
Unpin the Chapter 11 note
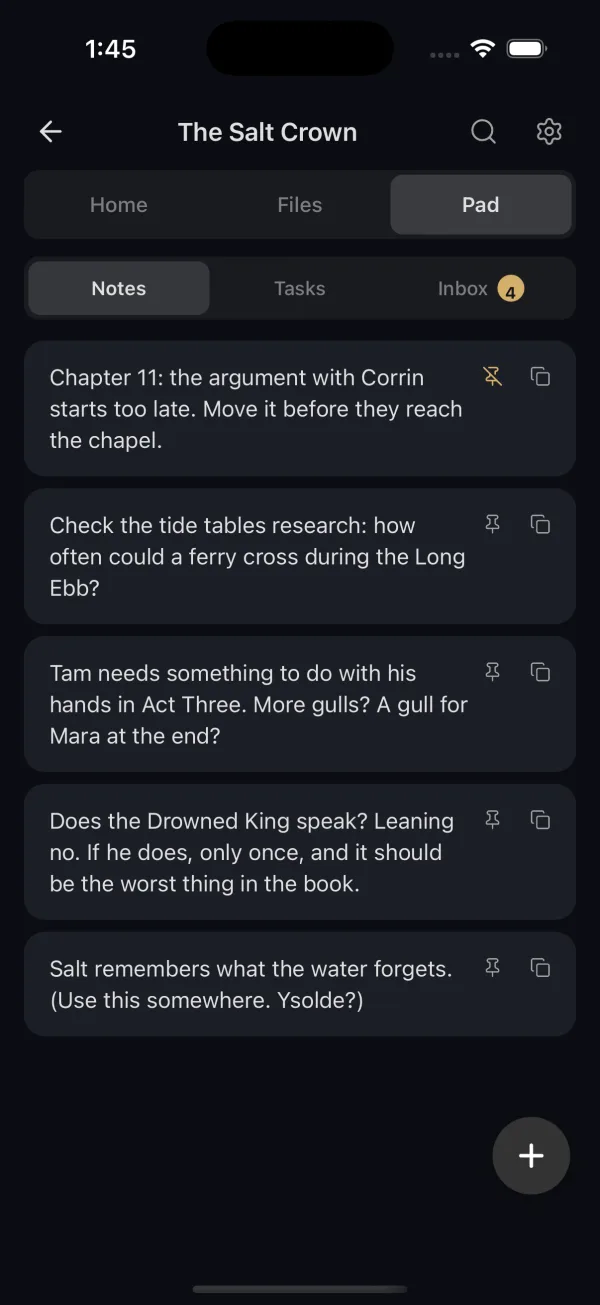(492, 377)
